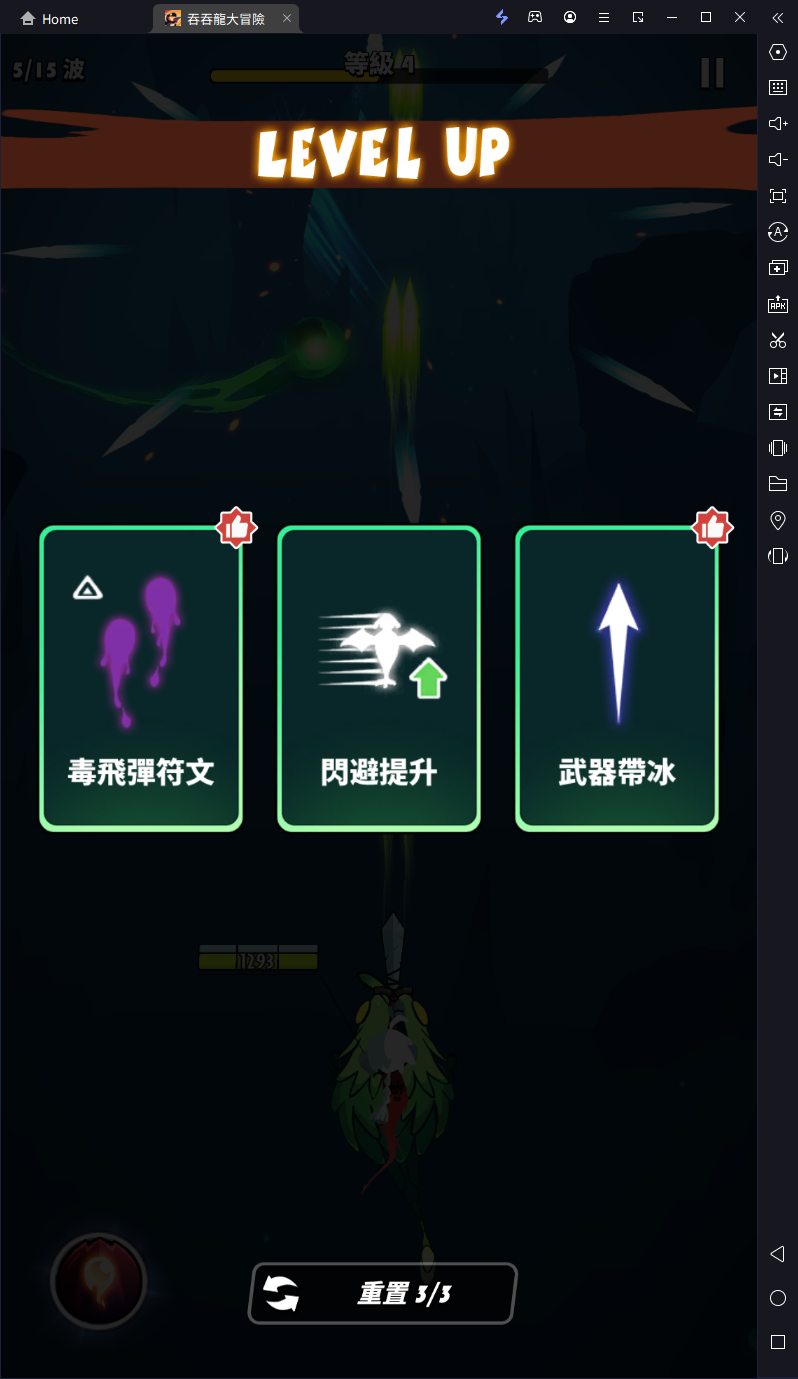Pick the 武器帶冰 upgrade card

tap(617, 678)
